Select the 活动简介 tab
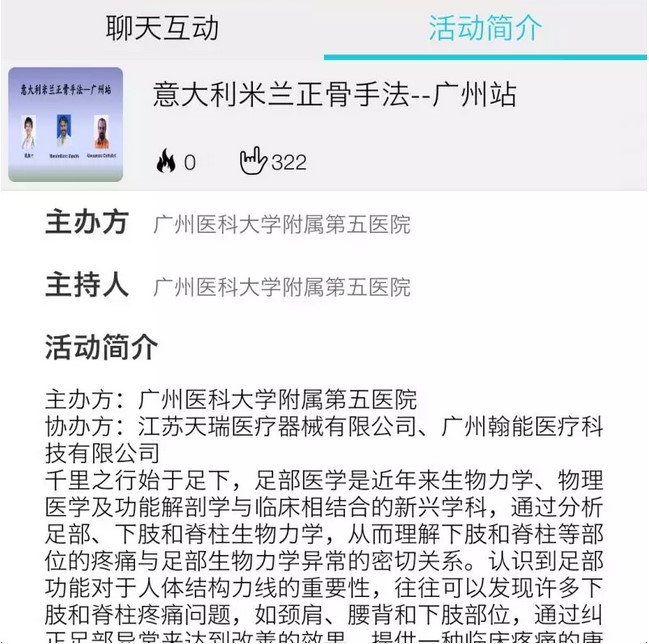Viewport: 649px width, 644px height. pos(485,28)
